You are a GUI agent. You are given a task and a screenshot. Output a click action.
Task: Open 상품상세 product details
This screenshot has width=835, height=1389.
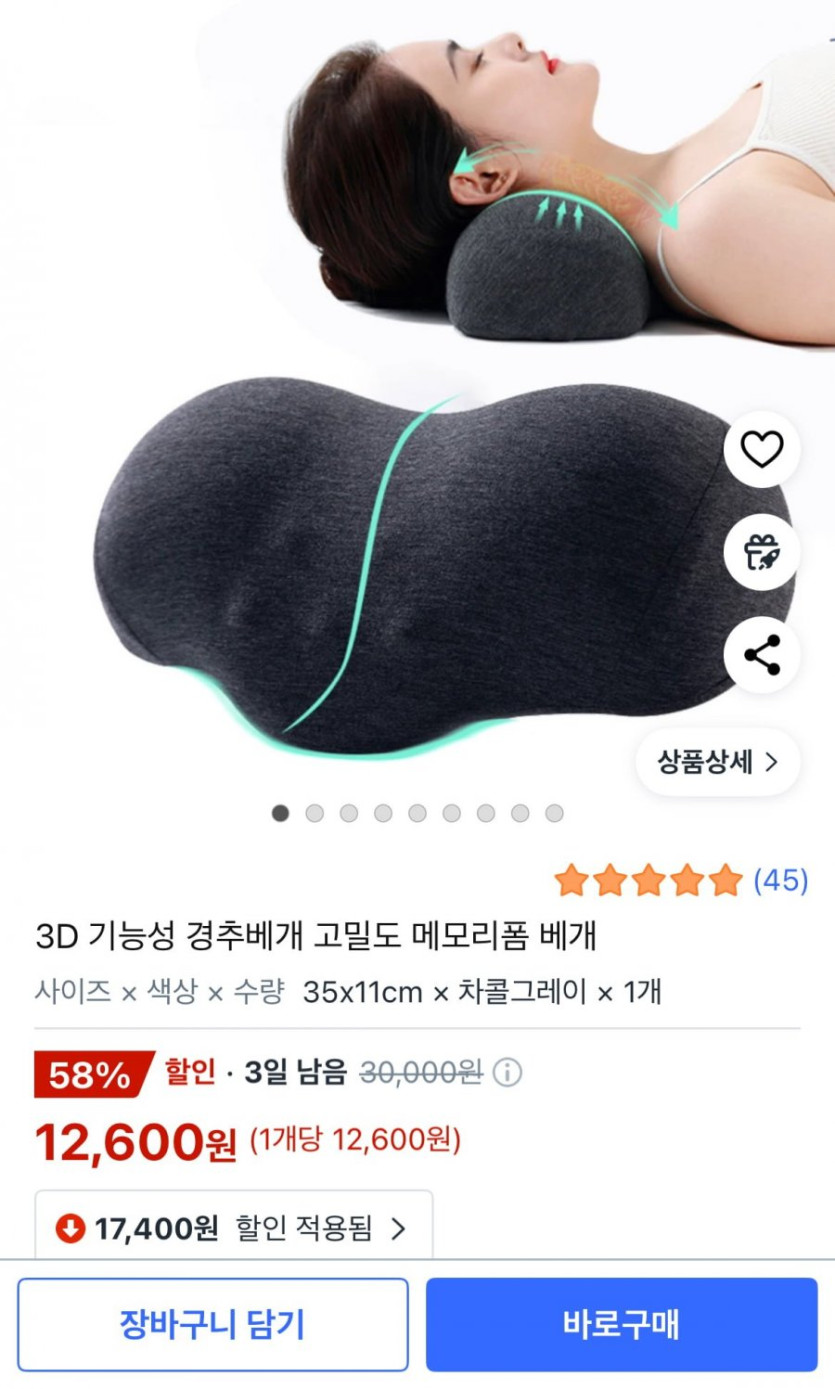717,762
